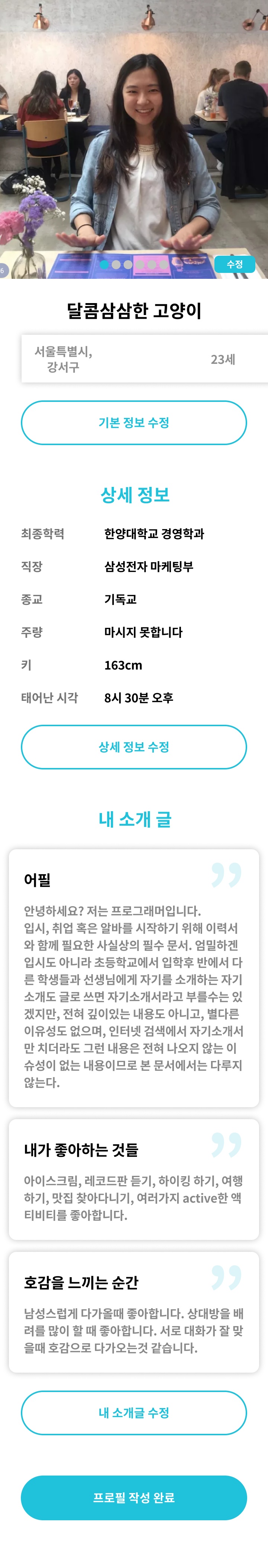Tap the 수정 button on the profile photo

pyautogui.click(x=234, y=264)
